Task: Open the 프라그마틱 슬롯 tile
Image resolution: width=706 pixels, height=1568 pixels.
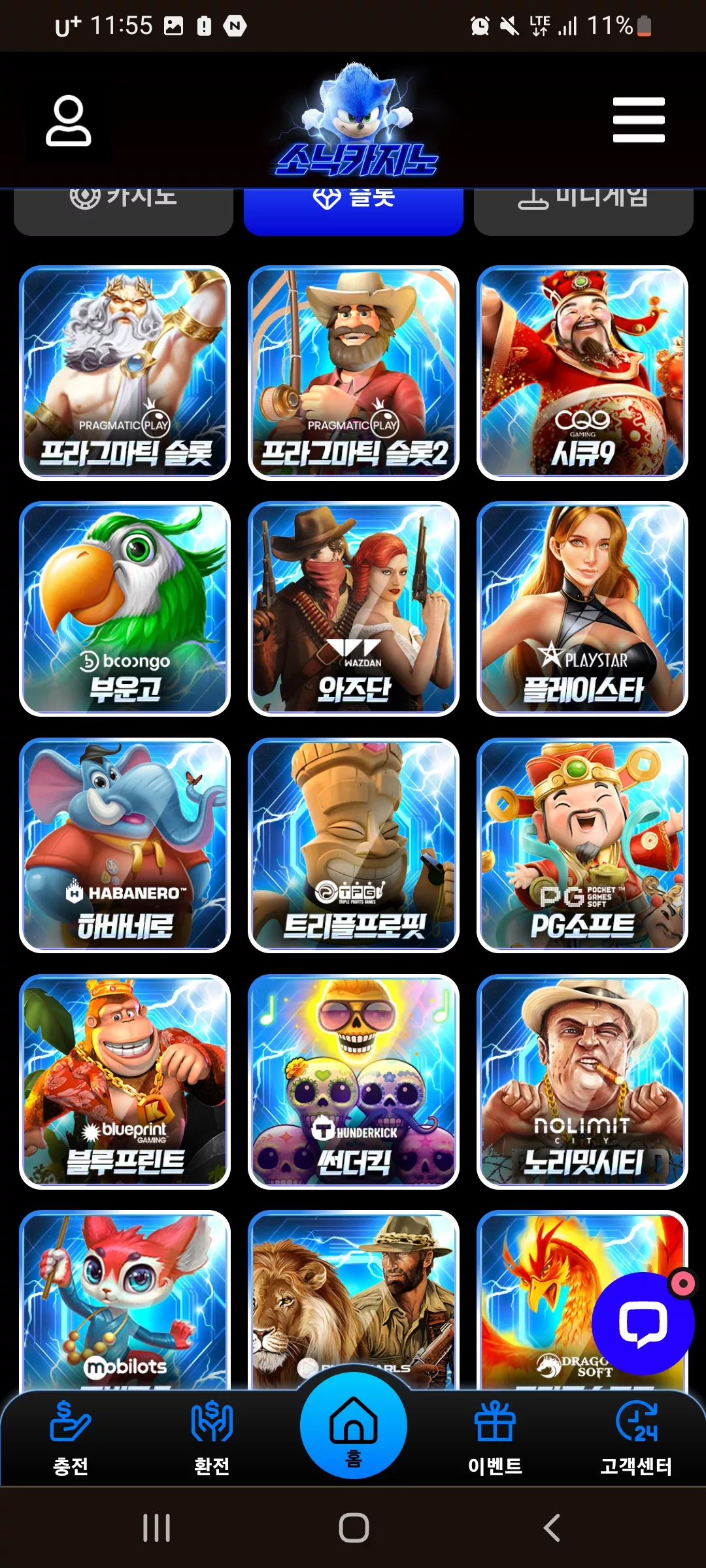Action: (x=125, y=373)
